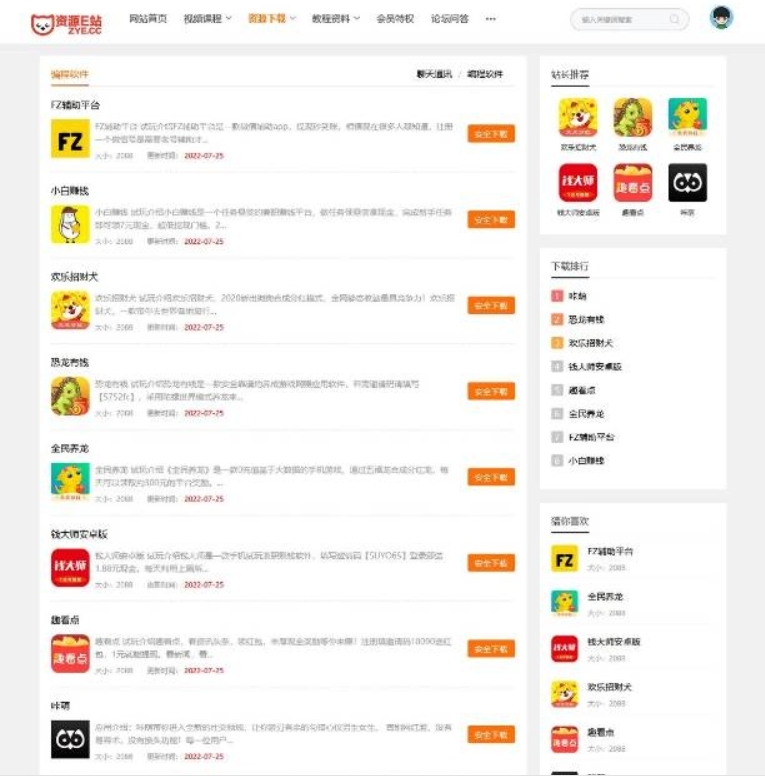The height and width of the screenshot is (776, 765).
Task: Expand the 视频课程 dropdown menu
Action: [207, 19]
